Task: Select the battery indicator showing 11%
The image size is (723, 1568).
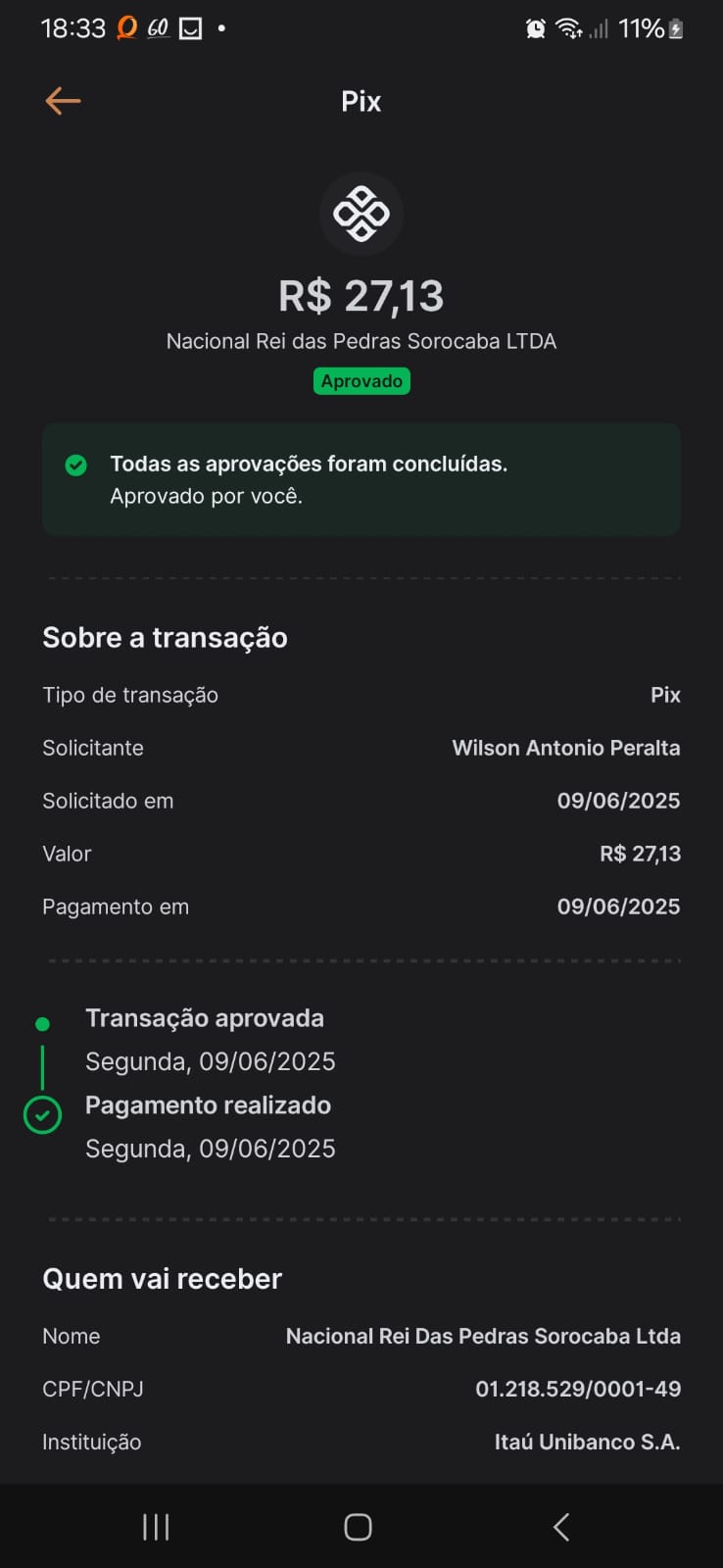Action: coord(649,28)
